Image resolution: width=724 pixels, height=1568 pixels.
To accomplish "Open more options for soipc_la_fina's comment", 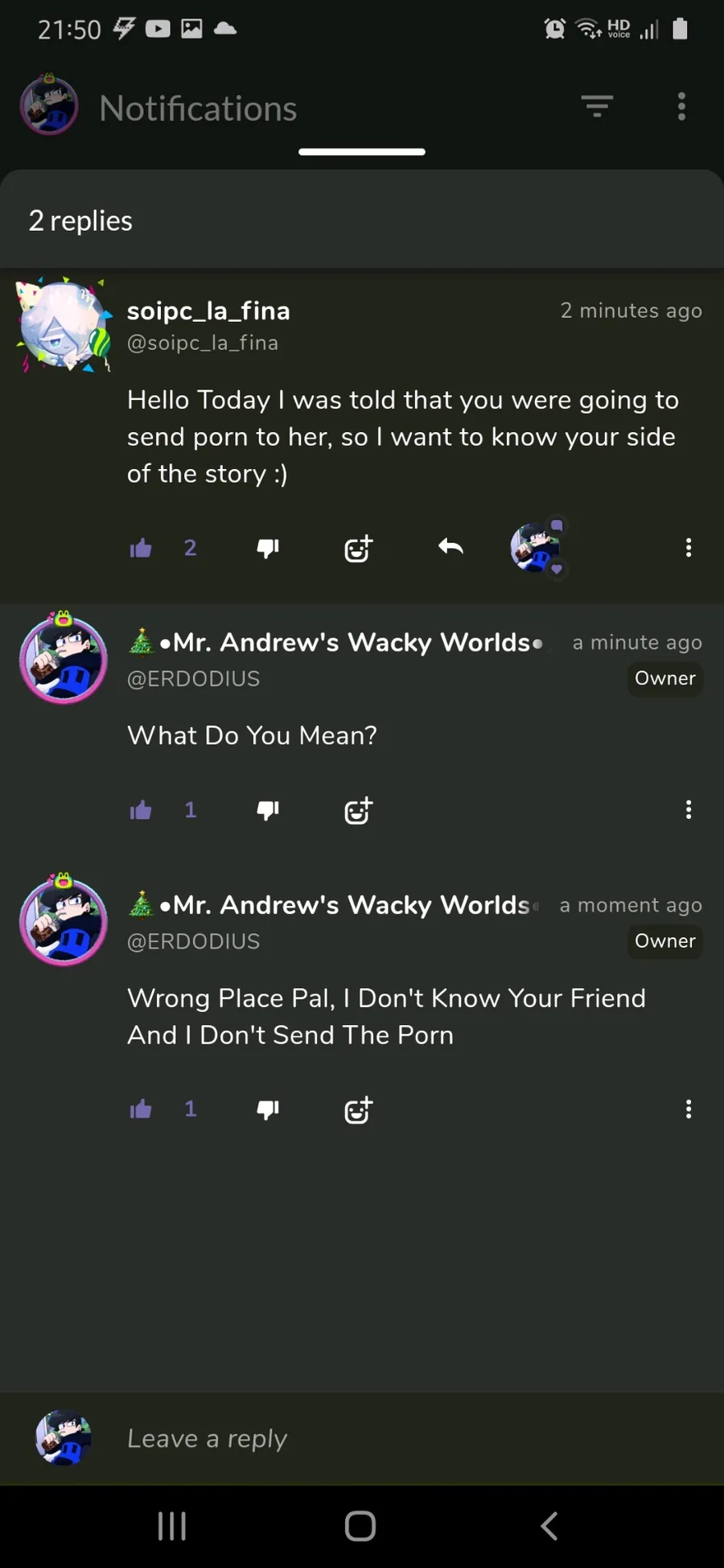I will coord(688,548).
